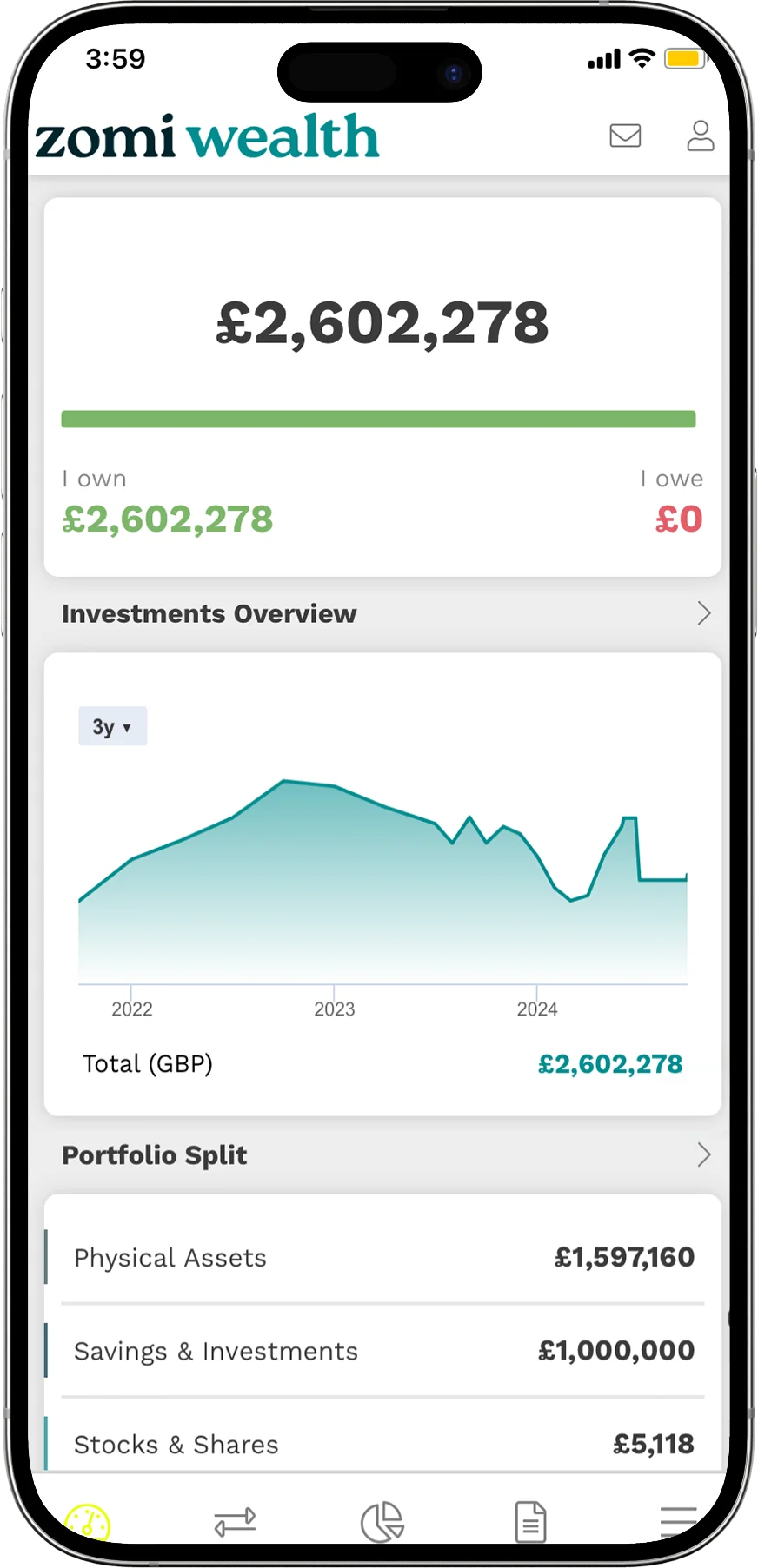This screenshot has width=758, height=1568.
Task: Switch to the documents tab
Action: [530, 1522]
